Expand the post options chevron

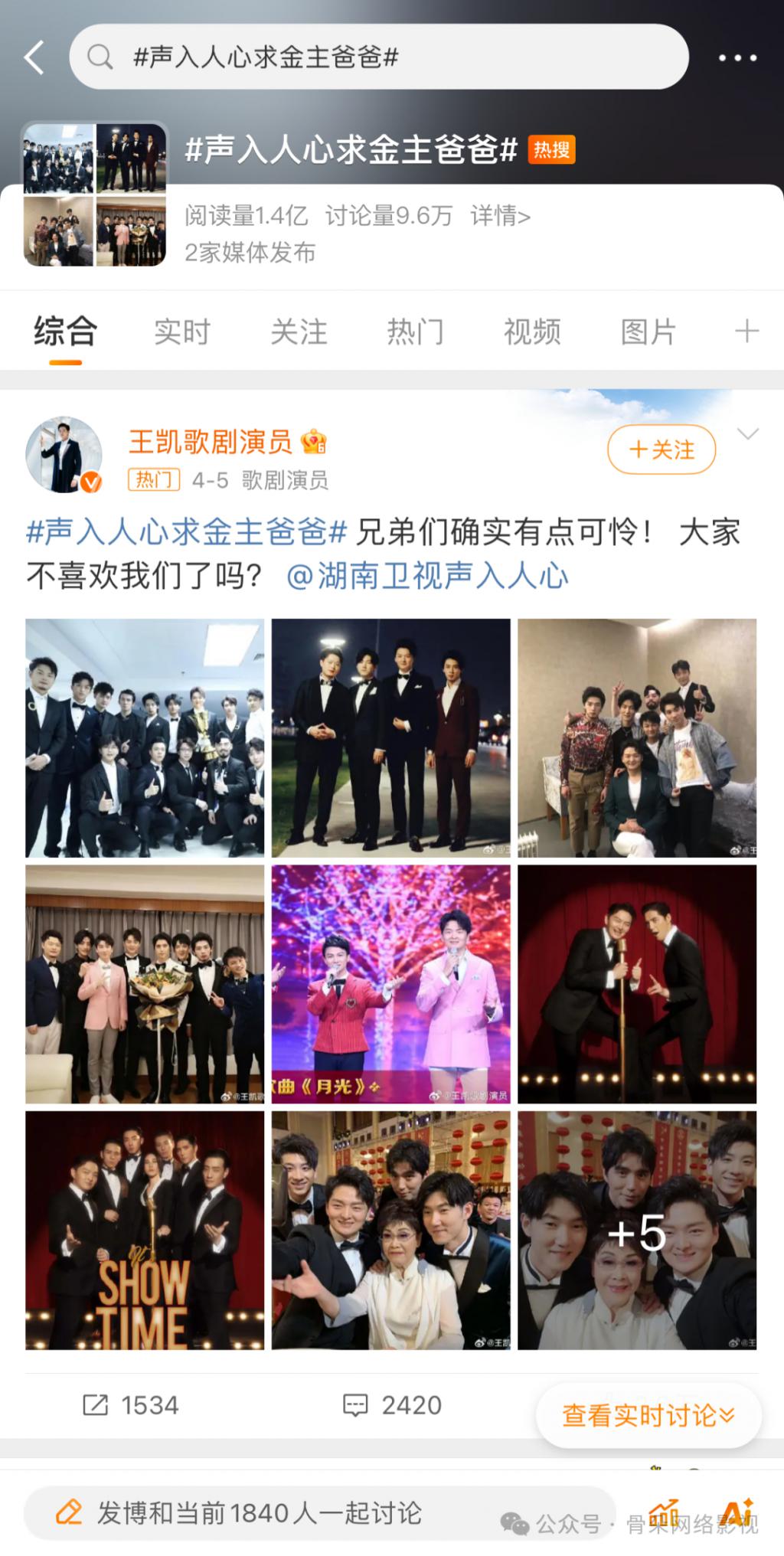pos(747,434)
